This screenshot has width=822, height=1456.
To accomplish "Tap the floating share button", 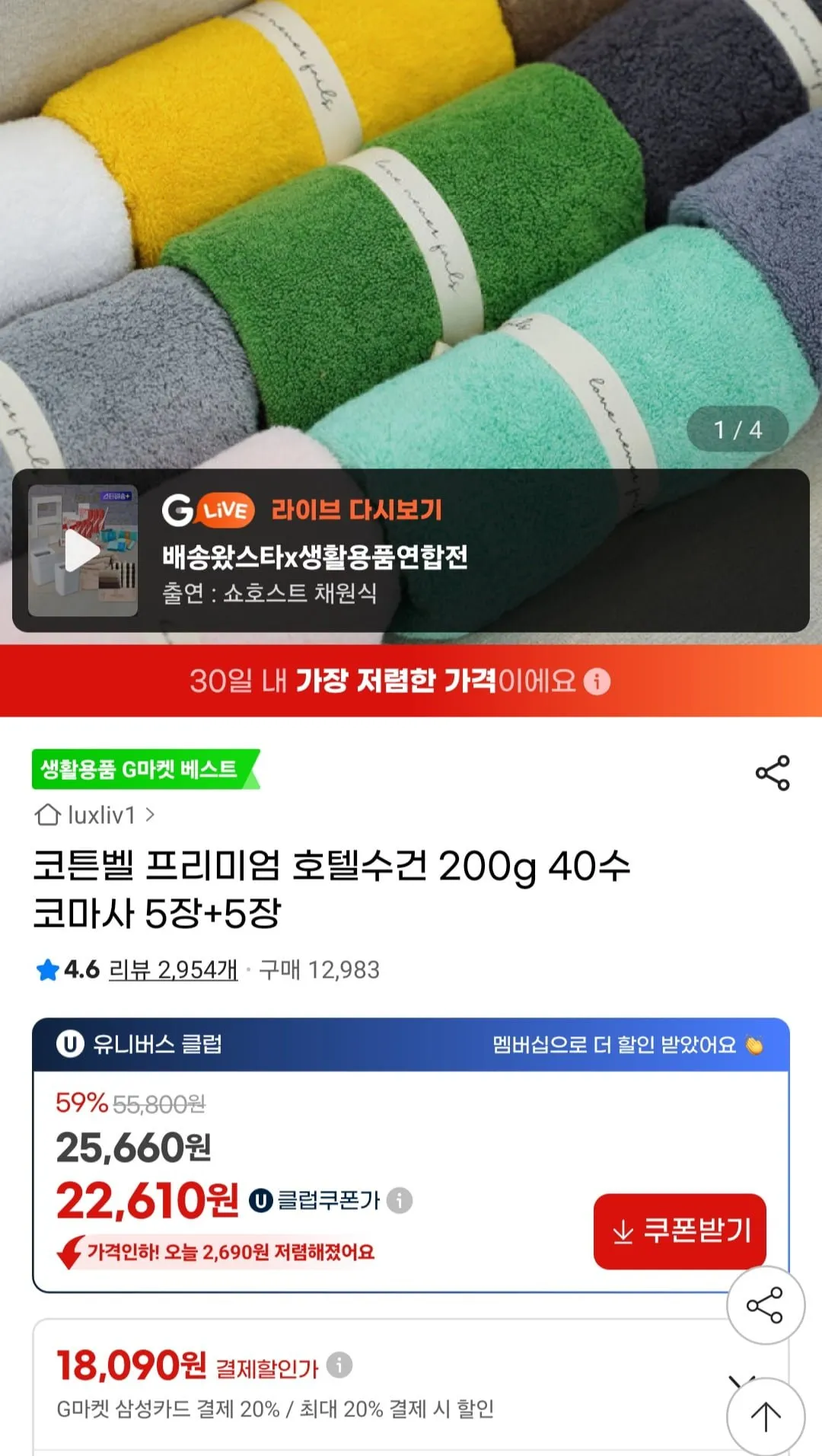I will 765,1304.
